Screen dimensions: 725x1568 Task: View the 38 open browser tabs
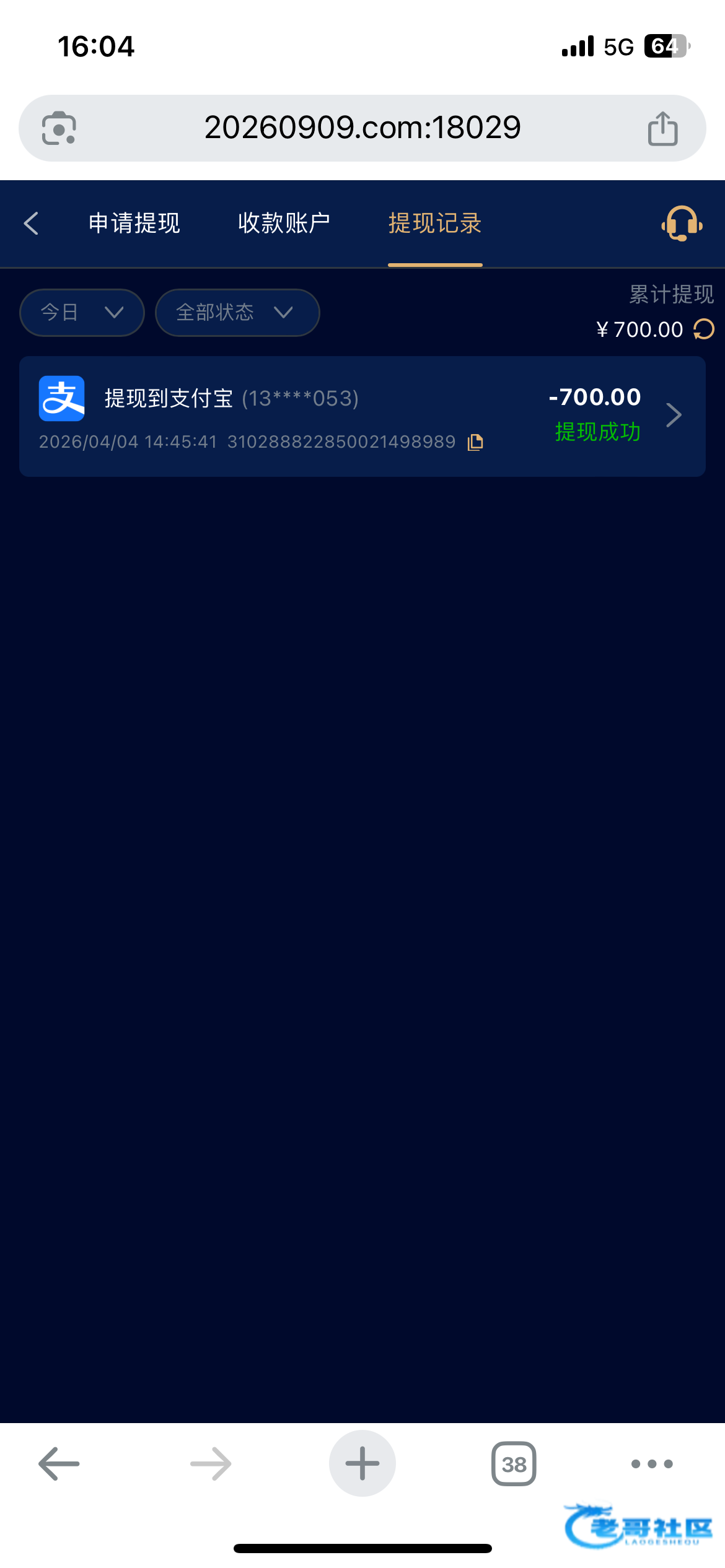point(514,1464)
